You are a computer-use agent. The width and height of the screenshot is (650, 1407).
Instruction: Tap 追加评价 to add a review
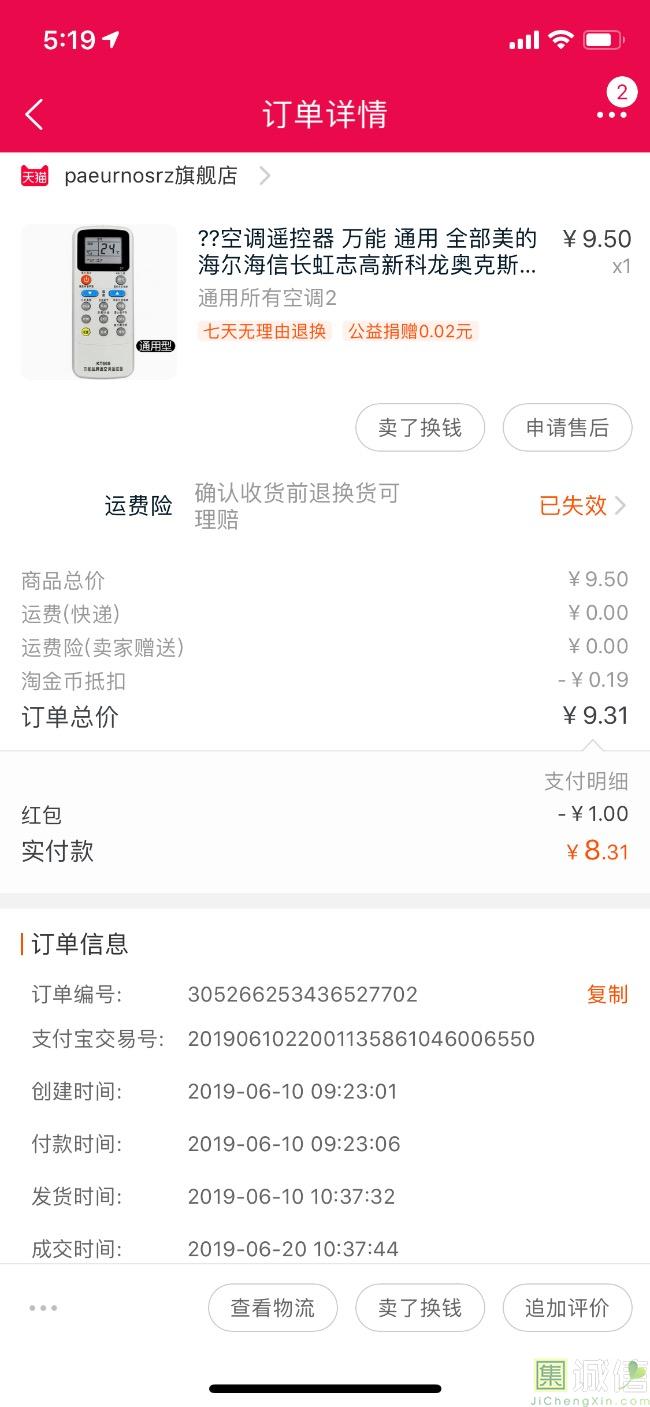coord(567,1308)
